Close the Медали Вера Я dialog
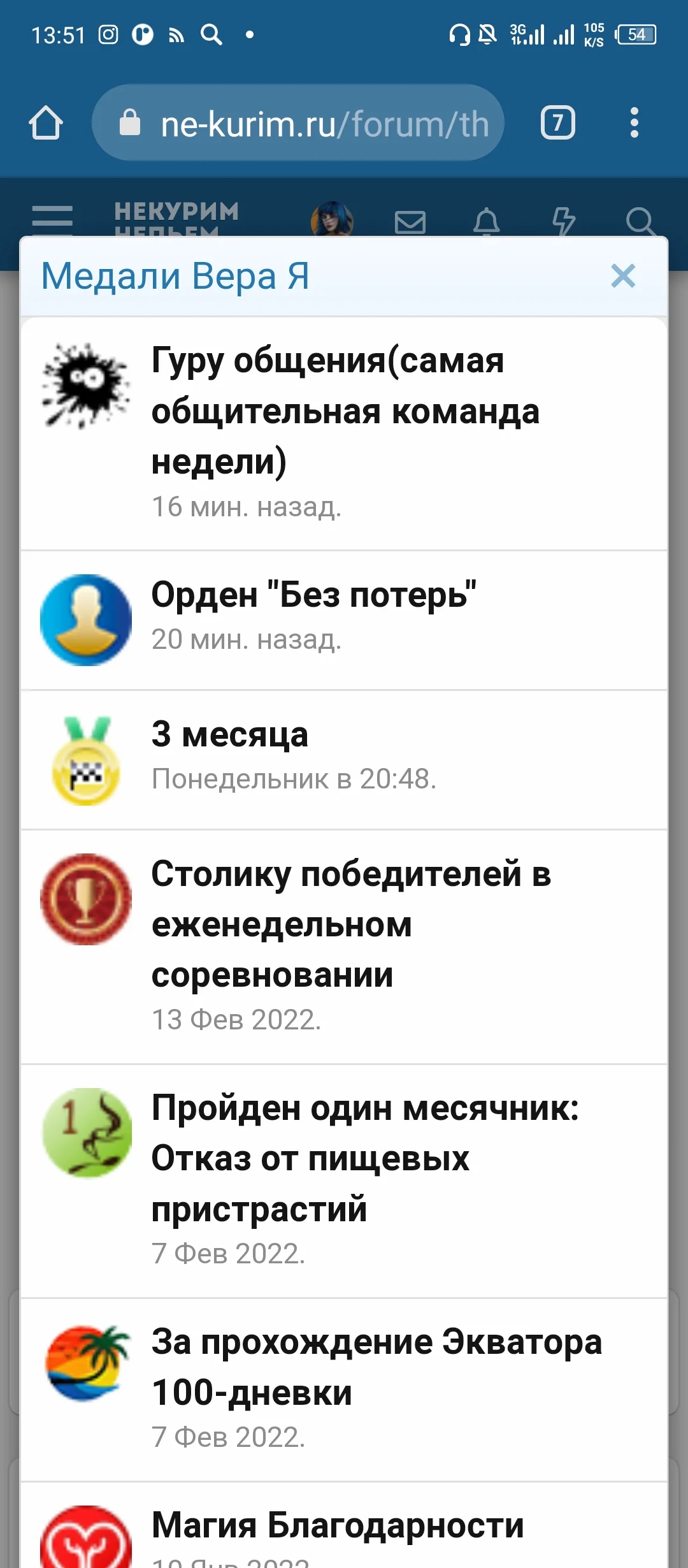This screenshot has width=688, height=1568. [x=622, y=277]
